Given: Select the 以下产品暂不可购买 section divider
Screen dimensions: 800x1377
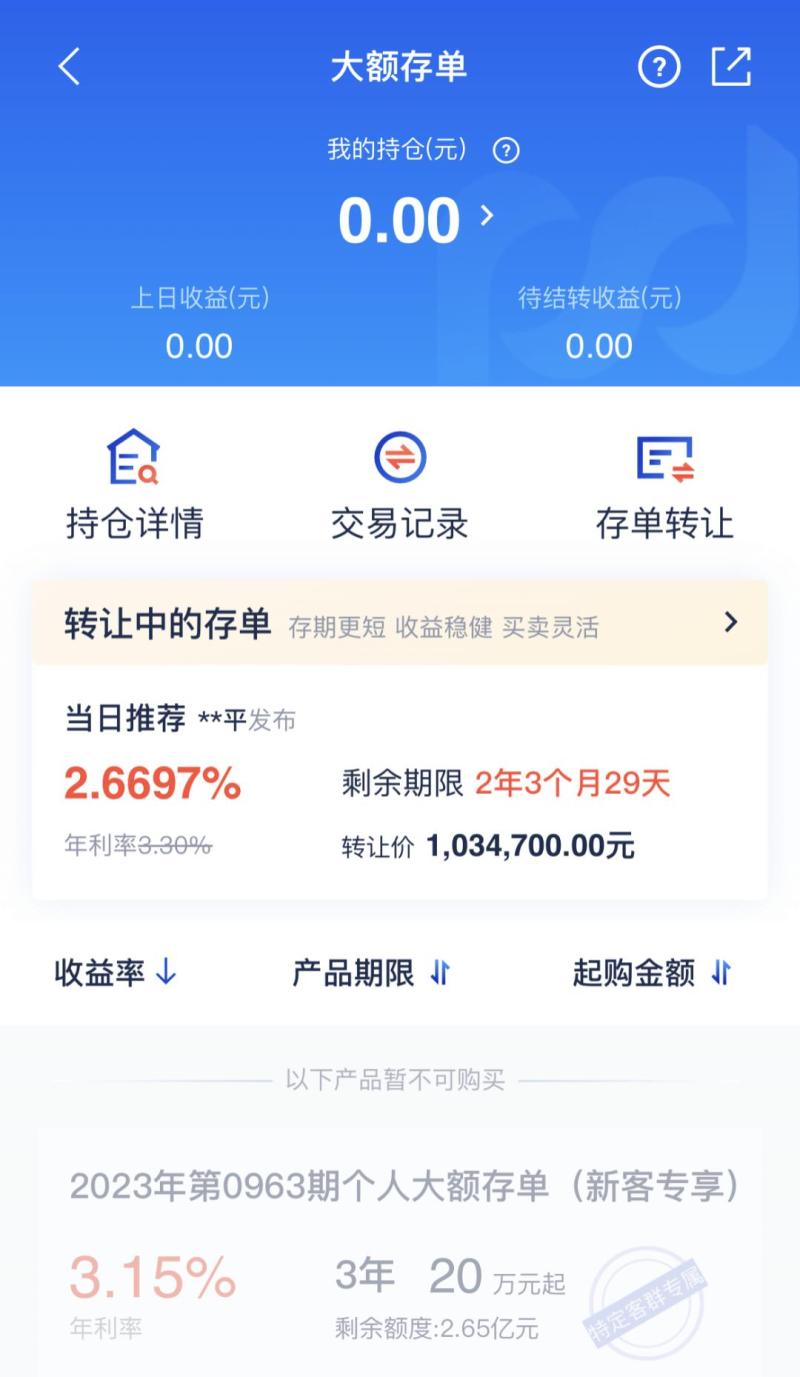Looking at the screenshot, I should coord(400,1080).
